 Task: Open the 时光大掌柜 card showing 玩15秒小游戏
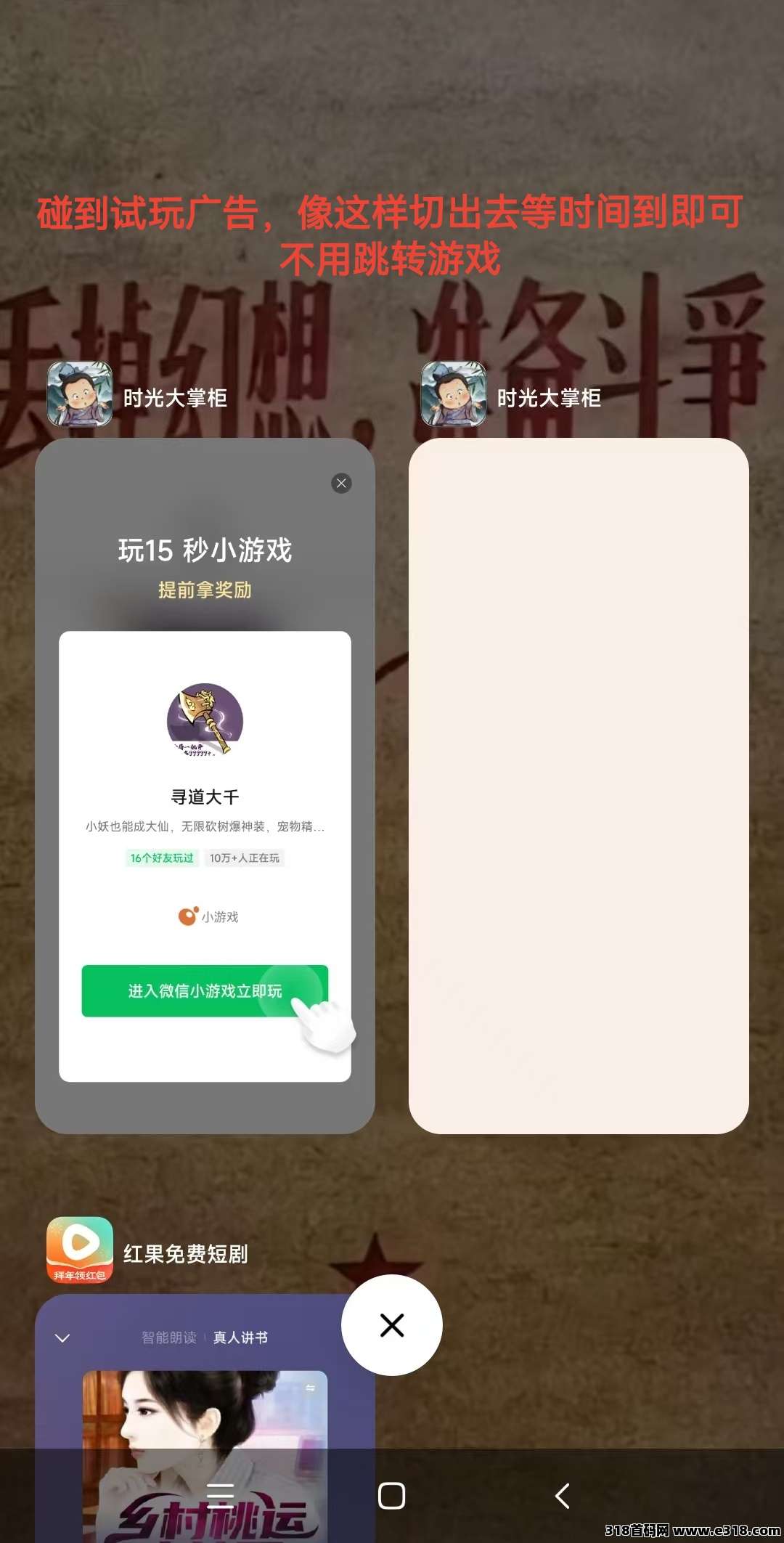[205, 784]
